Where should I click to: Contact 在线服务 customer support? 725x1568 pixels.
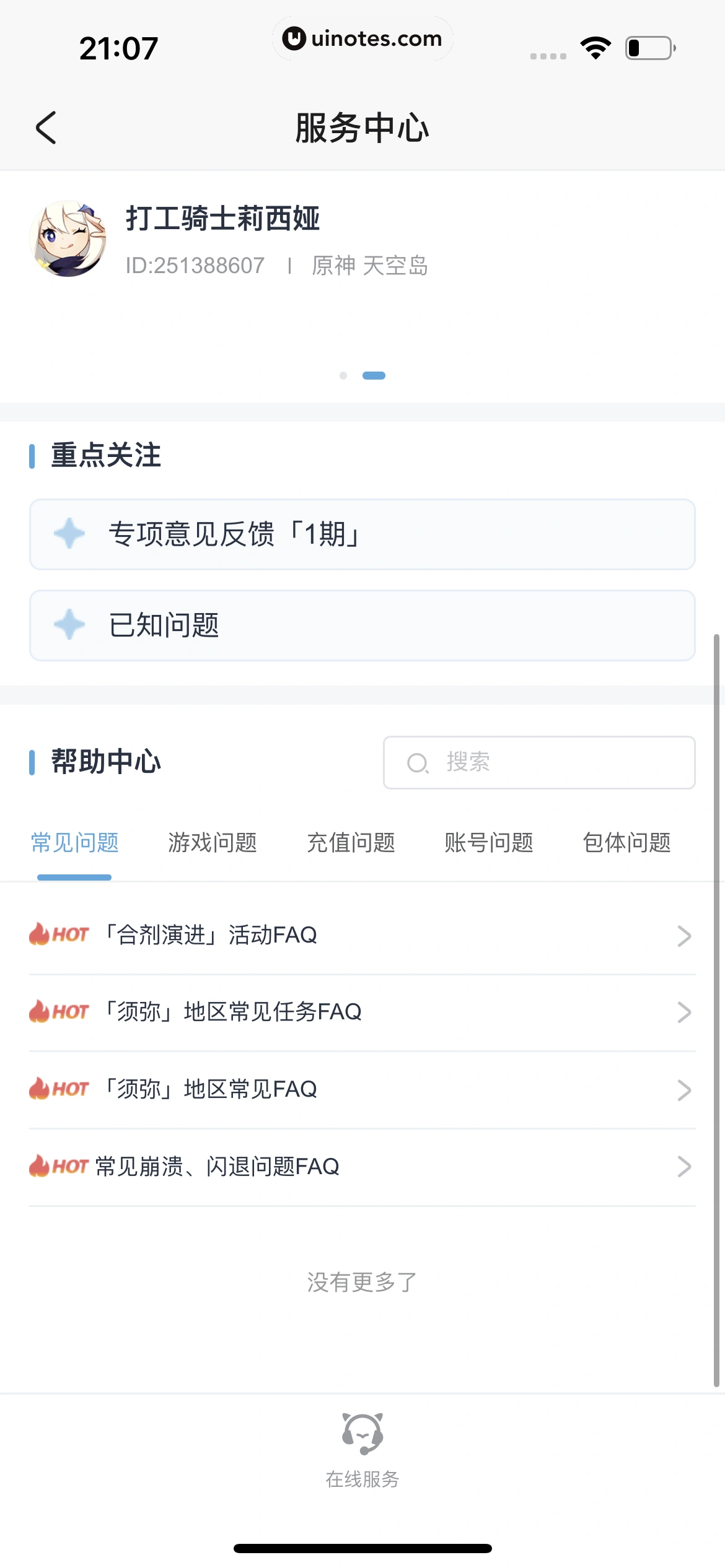362,1450
